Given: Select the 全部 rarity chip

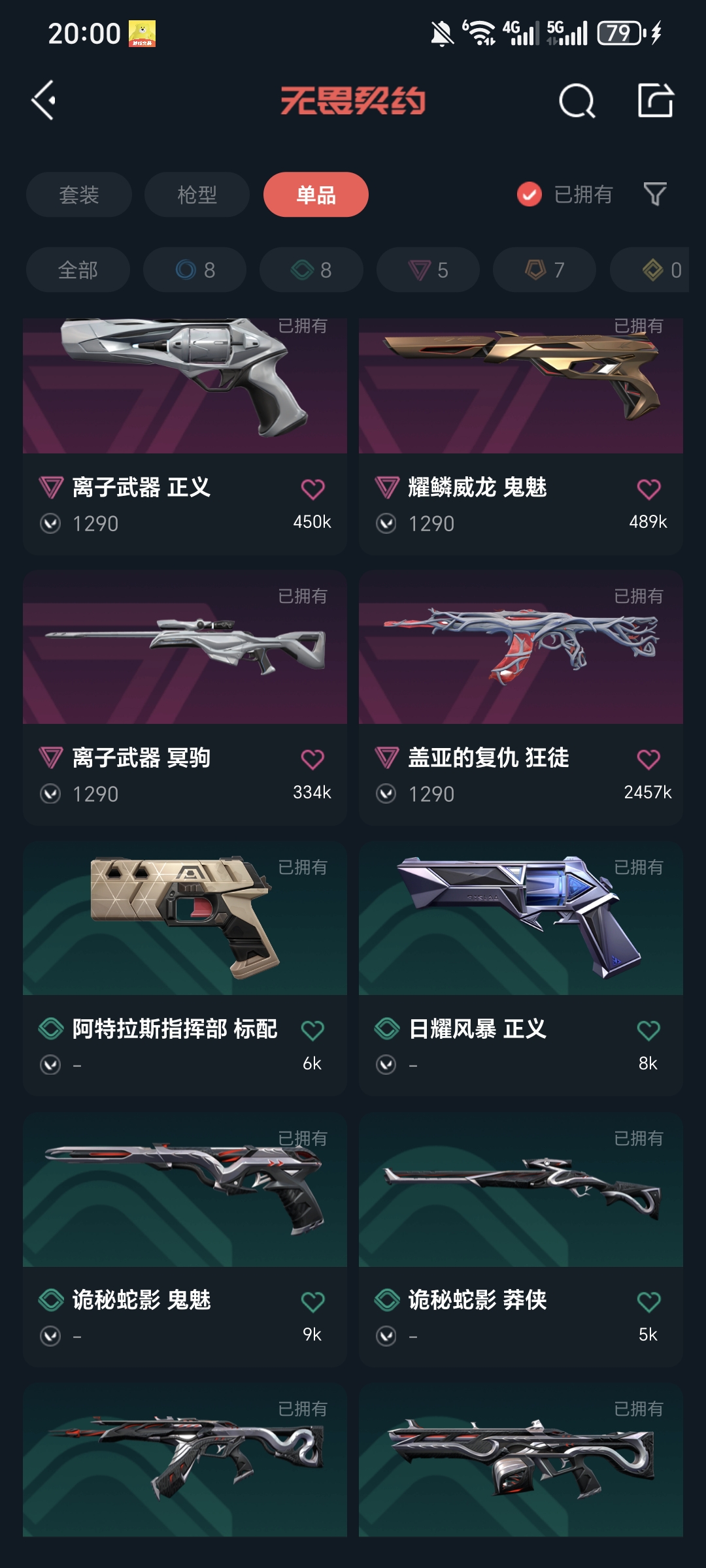Looking at the screenshot, I should pyautogui.click(x=78, y=270).
